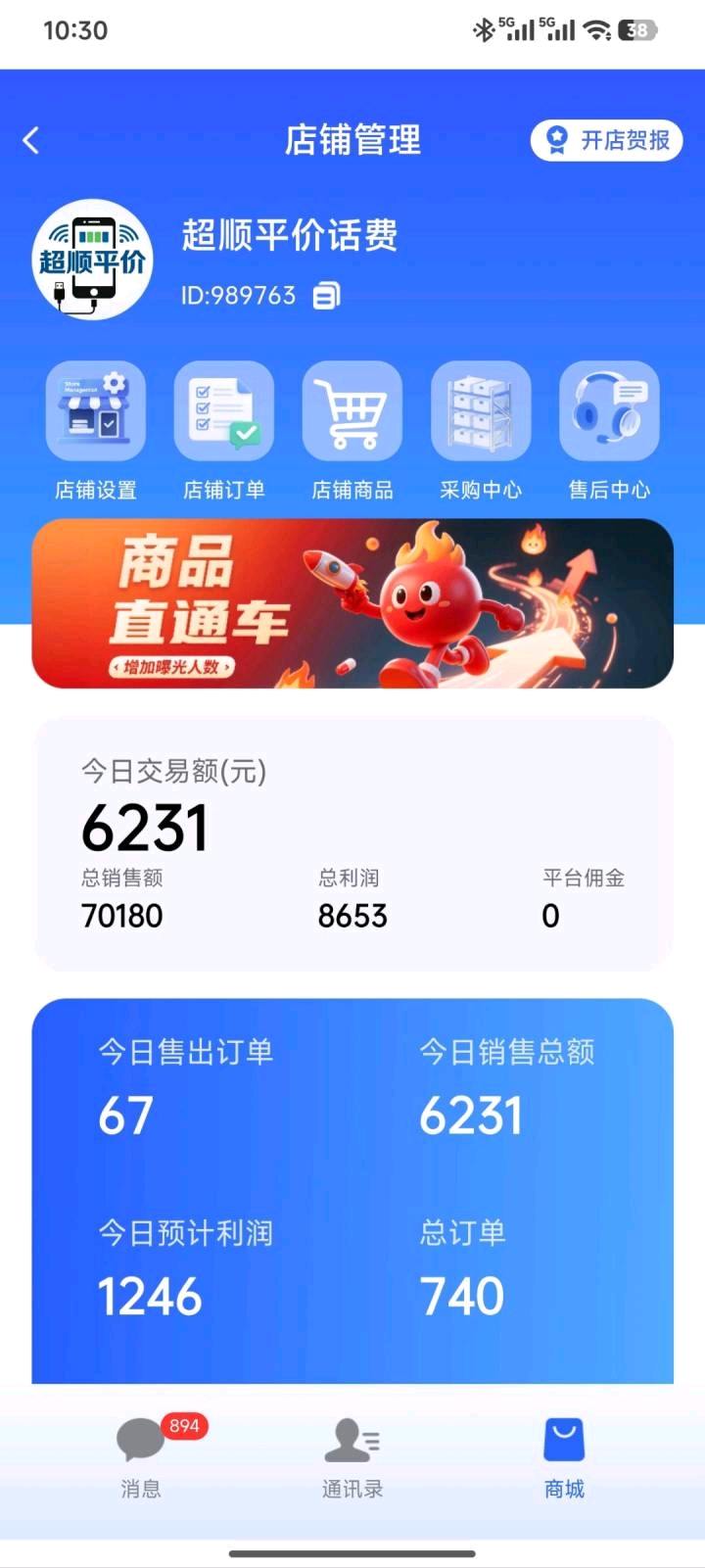View the 894 unread messages badge
705x1568 pixels.
point(177,1427)
